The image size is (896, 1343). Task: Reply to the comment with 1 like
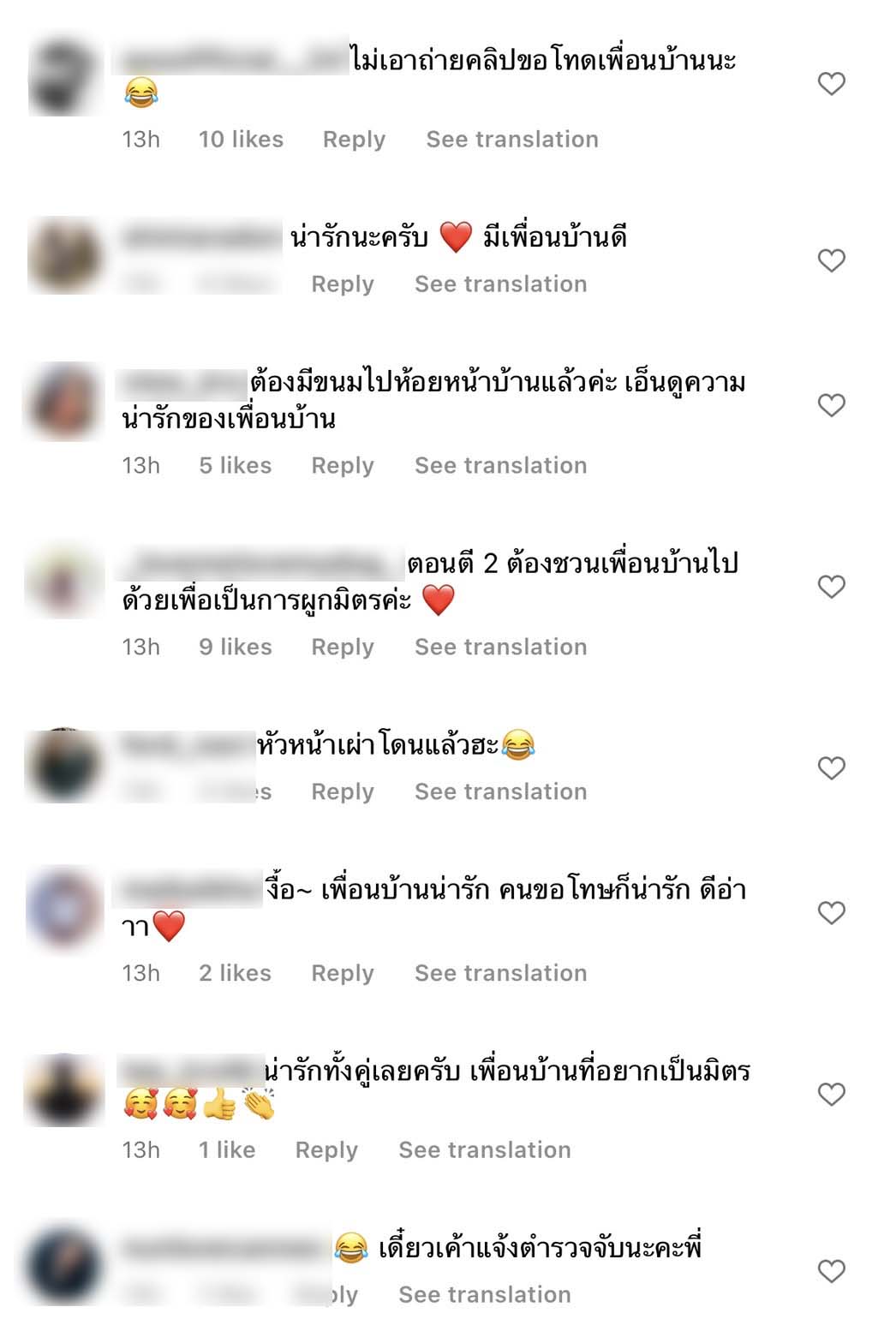click(x=326, y=1149)
